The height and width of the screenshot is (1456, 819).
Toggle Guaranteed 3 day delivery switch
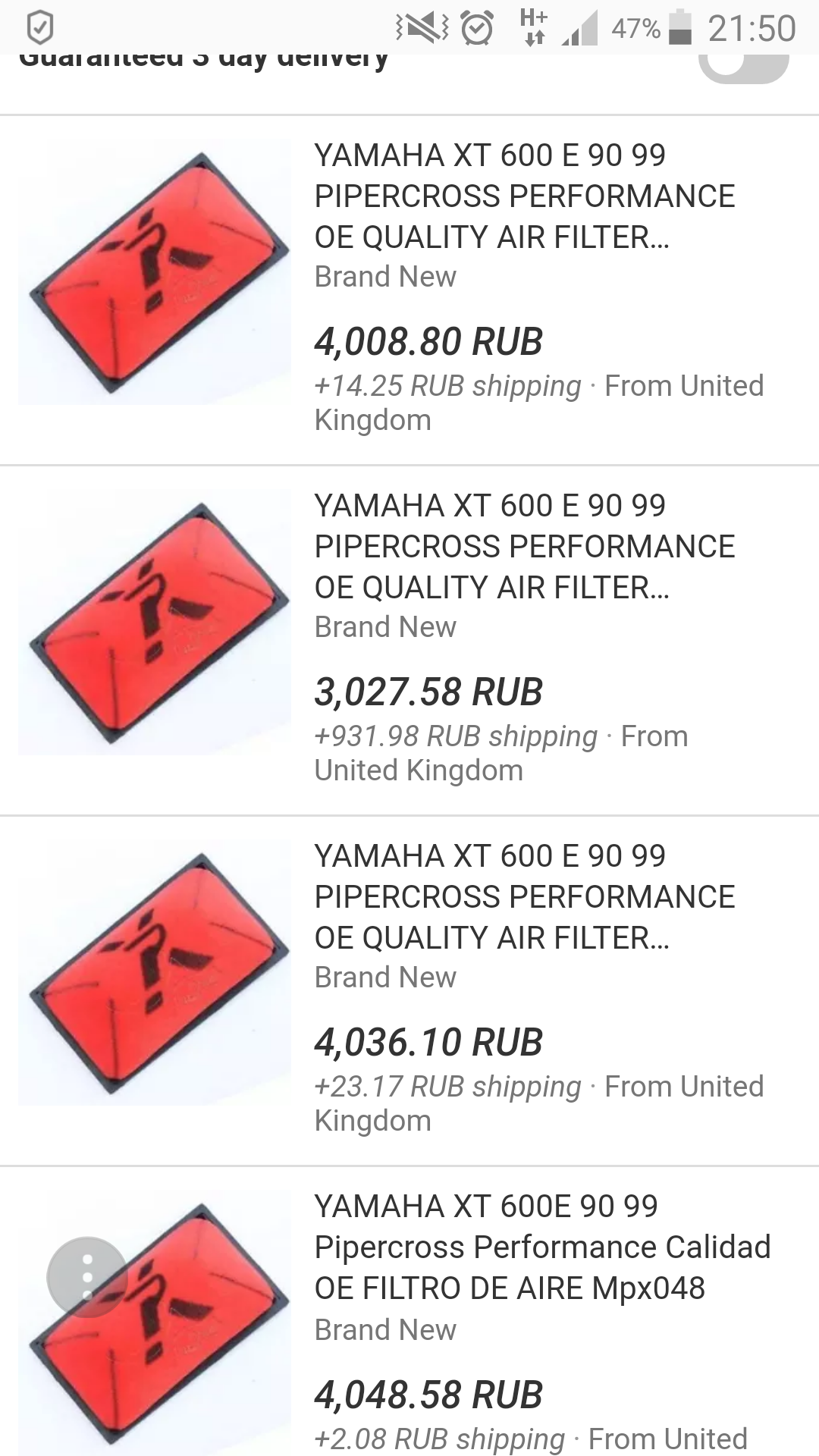[x=743, y=68]
